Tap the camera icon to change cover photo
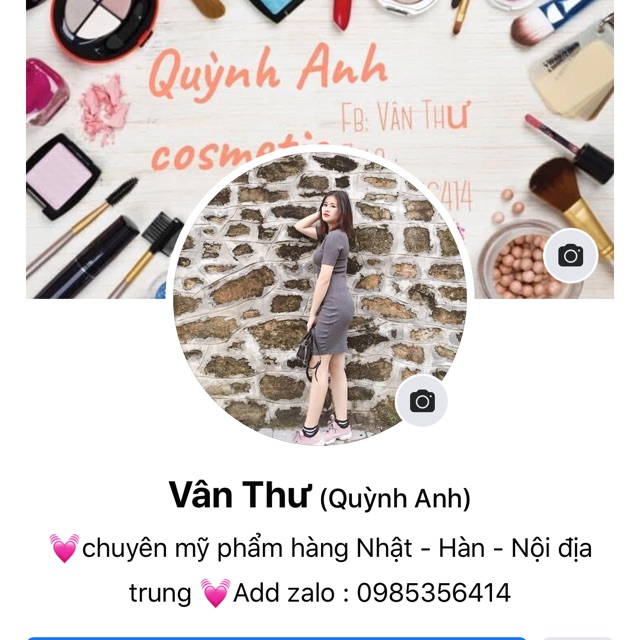This screenshot has height=640, width=640. pos(570,256)
